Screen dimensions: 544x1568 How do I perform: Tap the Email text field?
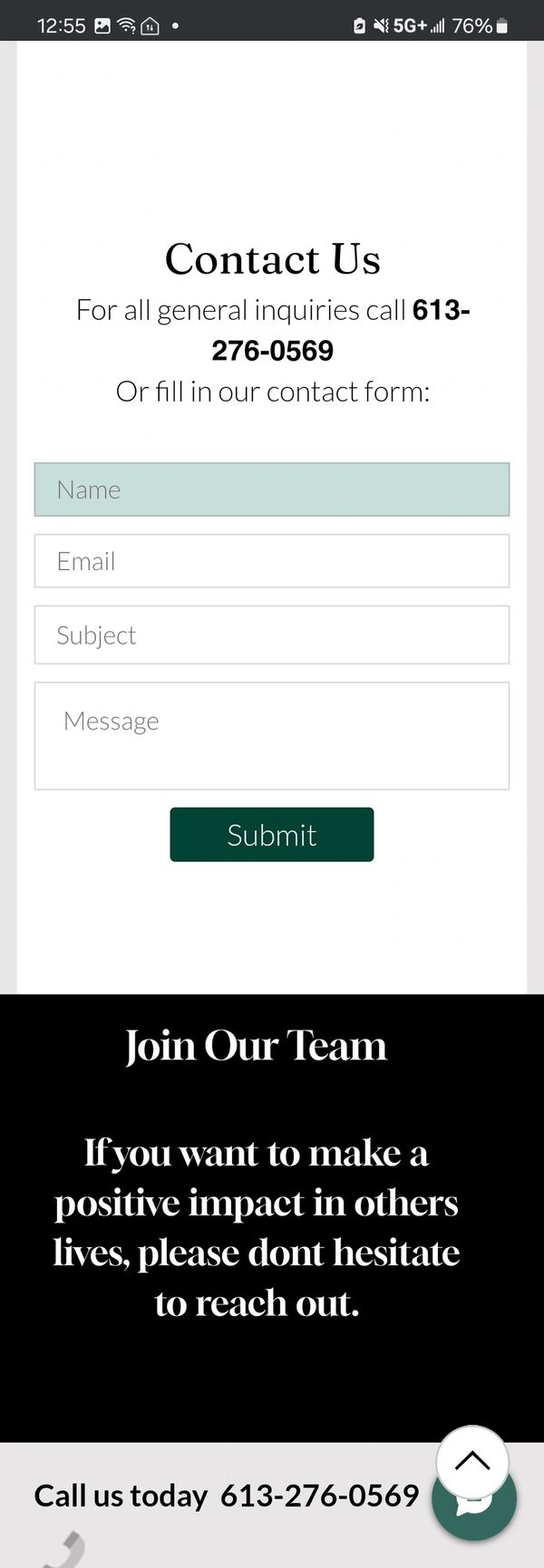[272, 561]
